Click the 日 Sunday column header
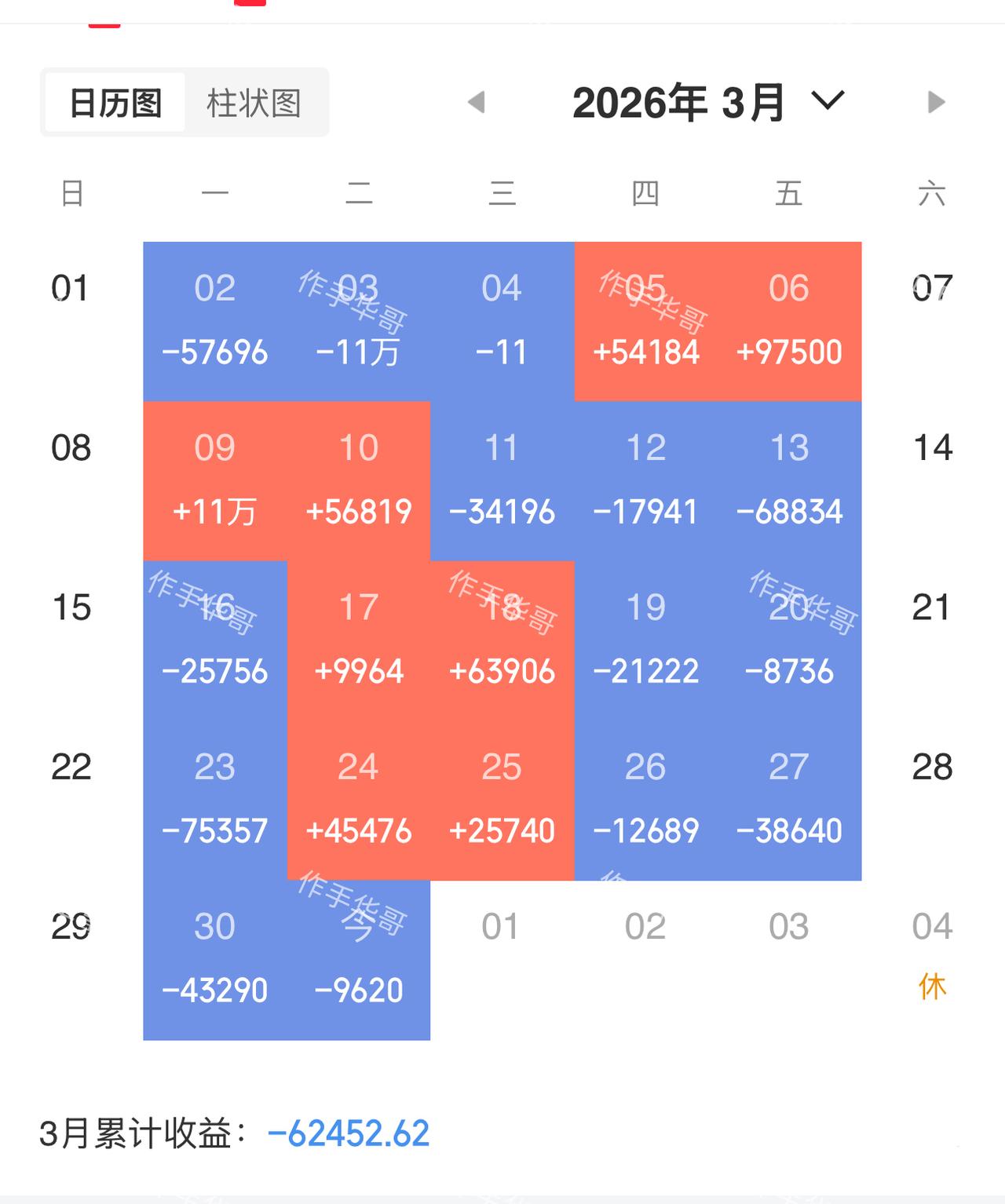The image size is (1005, 1204). click(72, 194)
